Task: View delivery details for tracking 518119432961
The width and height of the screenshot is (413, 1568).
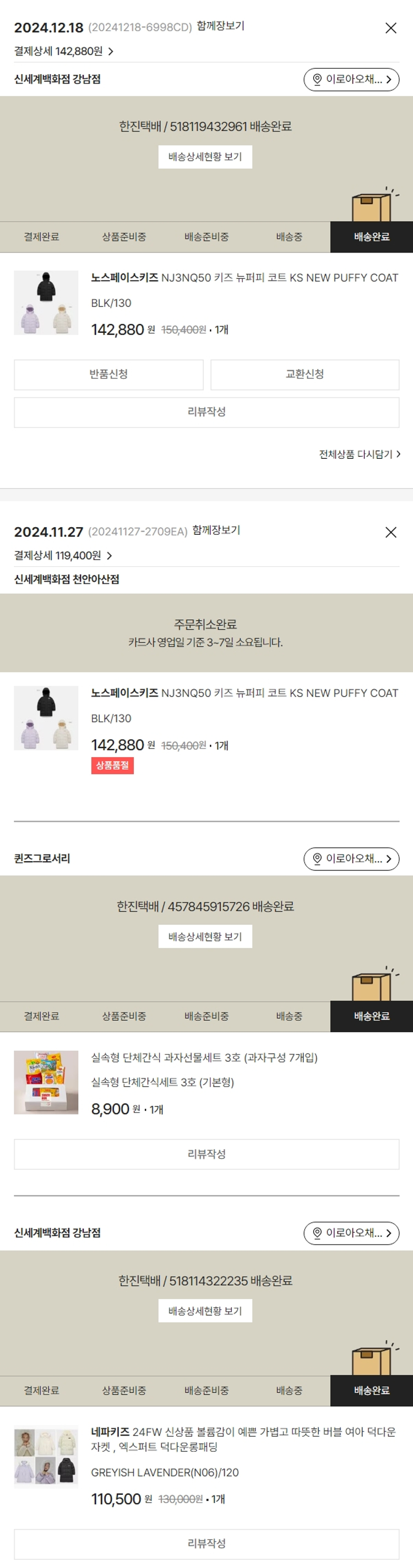Action: click(205, 157)
